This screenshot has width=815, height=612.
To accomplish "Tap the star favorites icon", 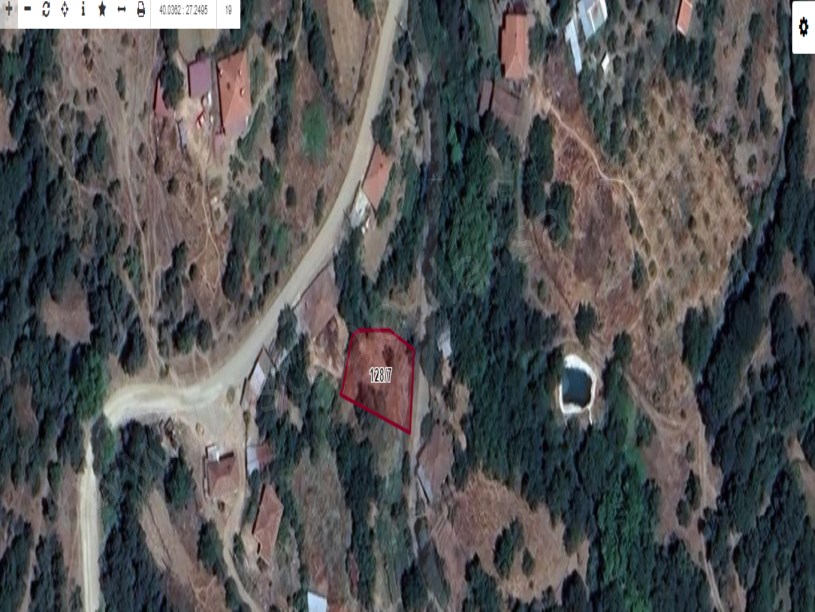I will [102, 10].
